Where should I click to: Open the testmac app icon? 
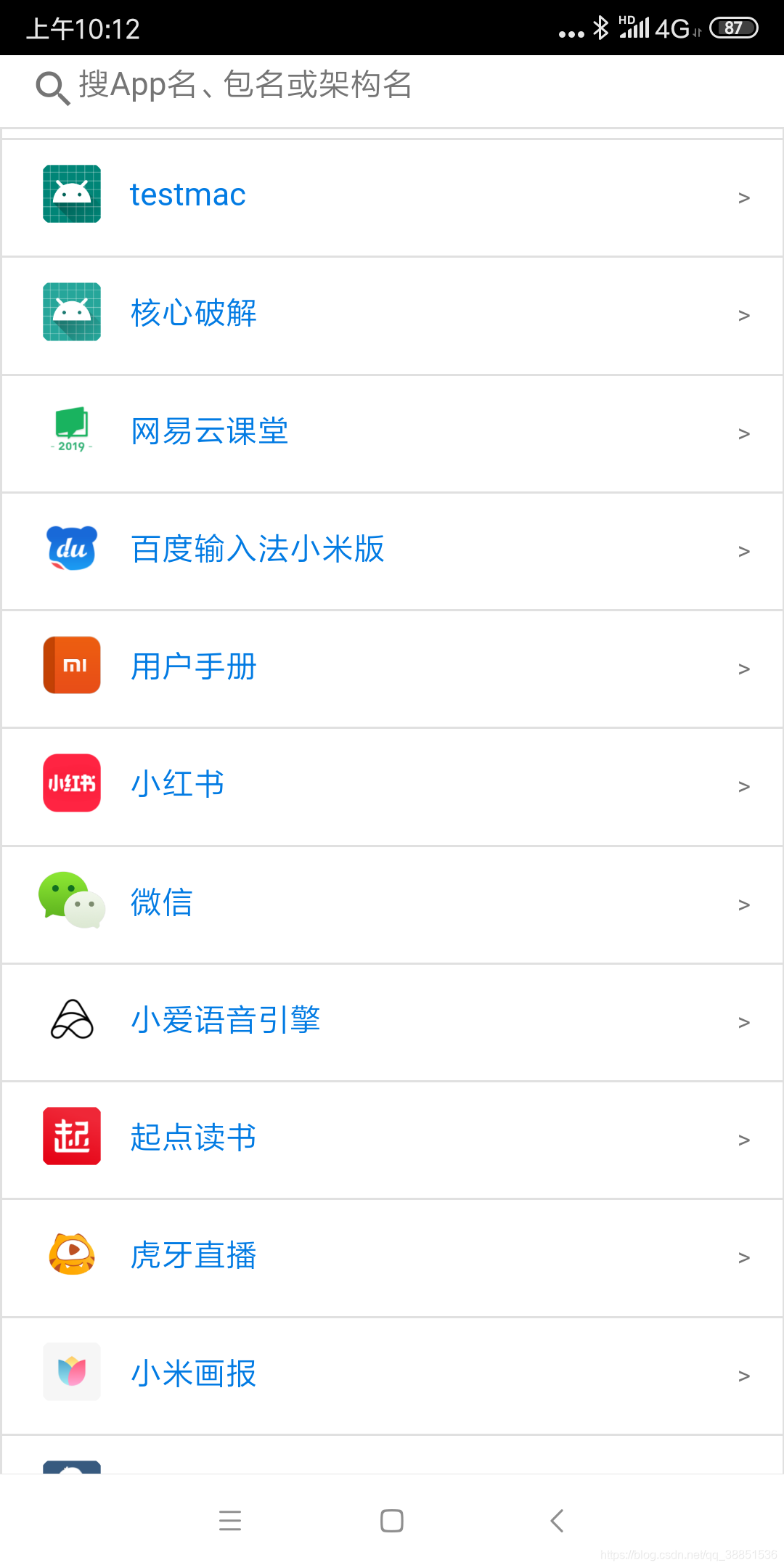(x=71, y=195)
